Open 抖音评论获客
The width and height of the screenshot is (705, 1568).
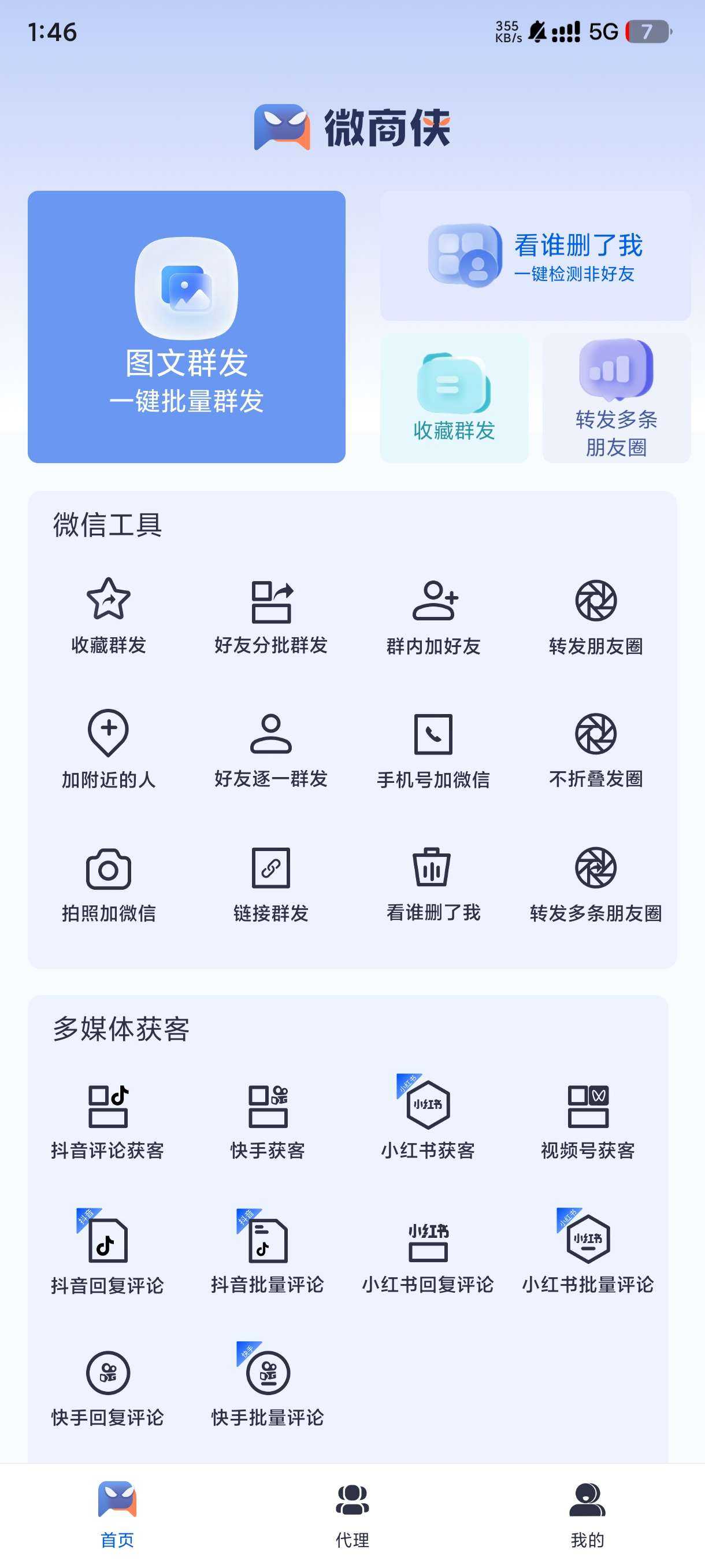107,1121
